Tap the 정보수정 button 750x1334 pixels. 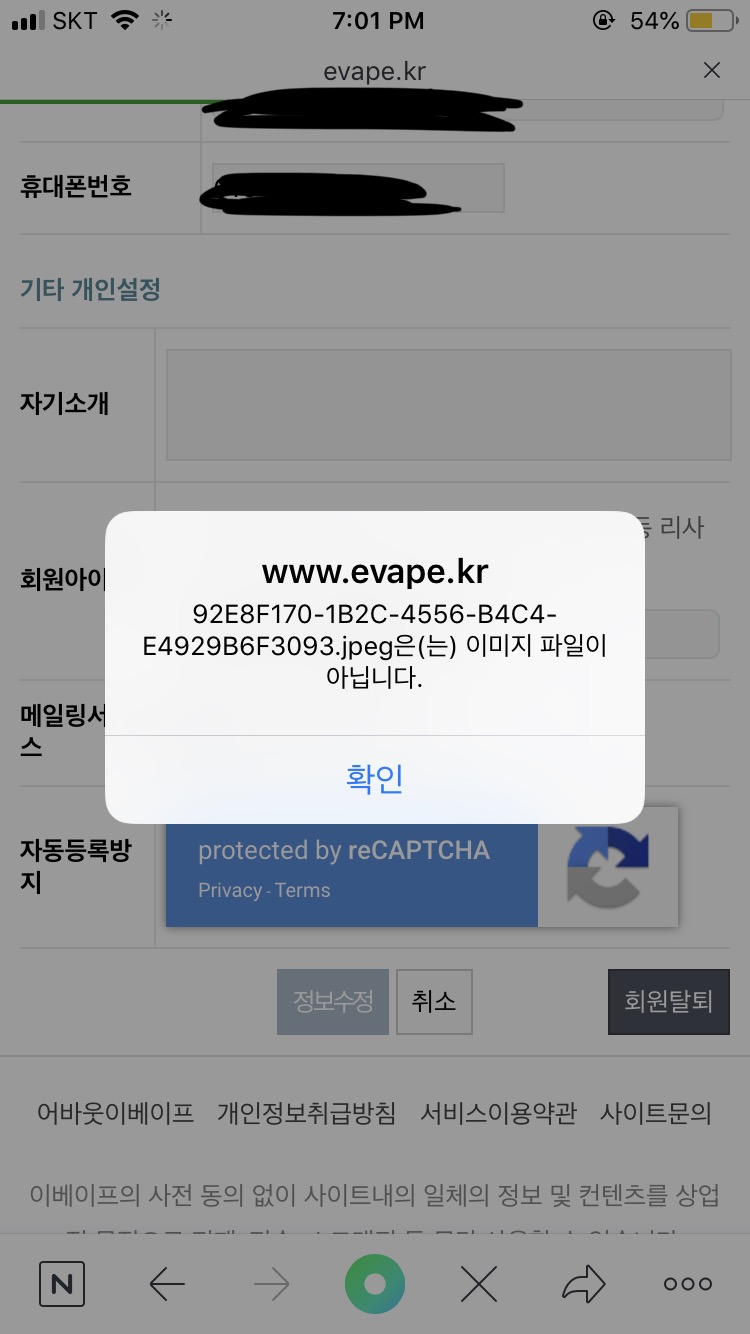click(x=333, y=1001)
